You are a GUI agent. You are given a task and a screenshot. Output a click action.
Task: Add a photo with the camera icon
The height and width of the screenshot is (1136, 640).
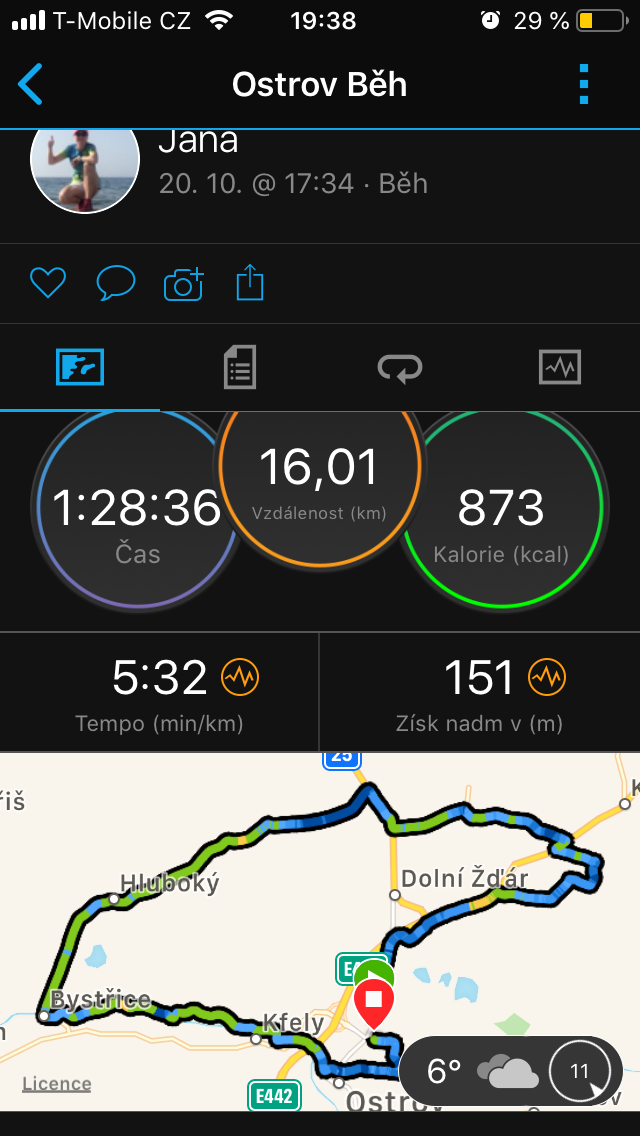pos(184,283)
